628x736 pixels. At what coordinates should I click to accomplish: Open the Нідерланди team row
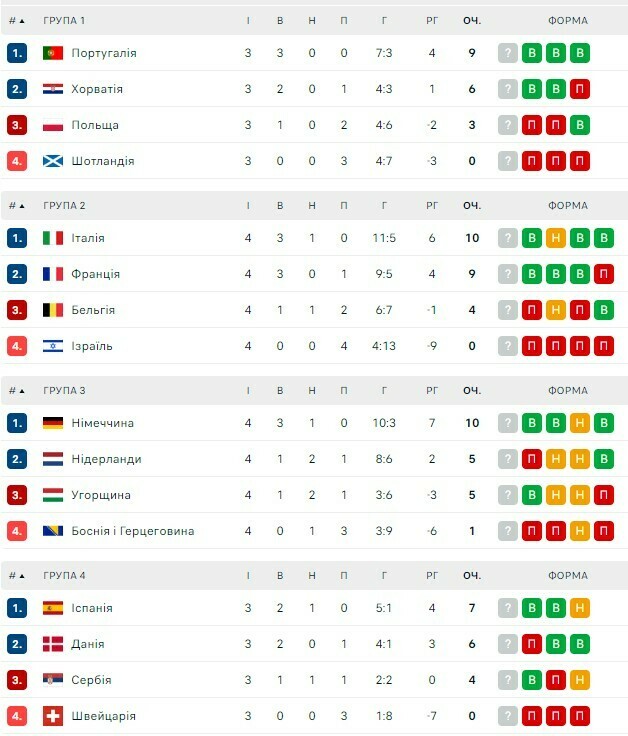tap(106, 459)
